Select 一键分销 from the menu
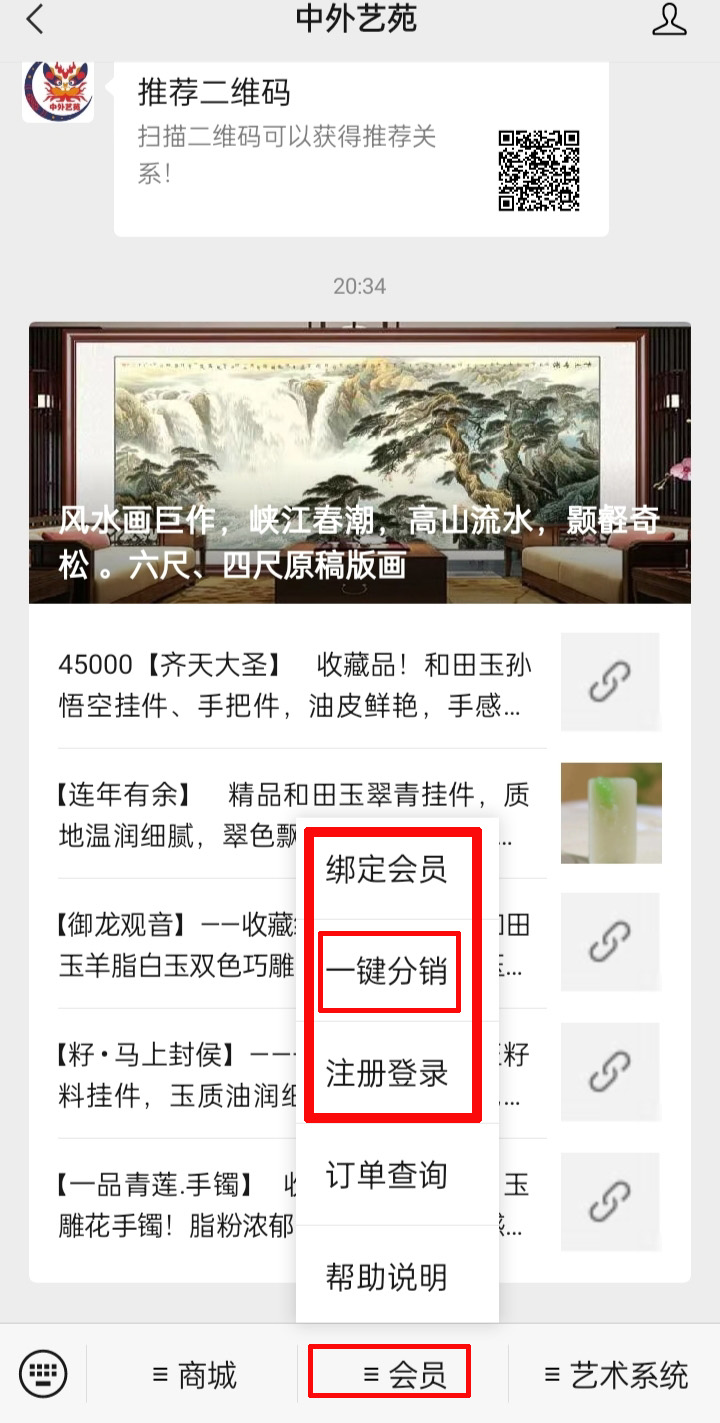 pyautogui.click(x=387, y=971)
